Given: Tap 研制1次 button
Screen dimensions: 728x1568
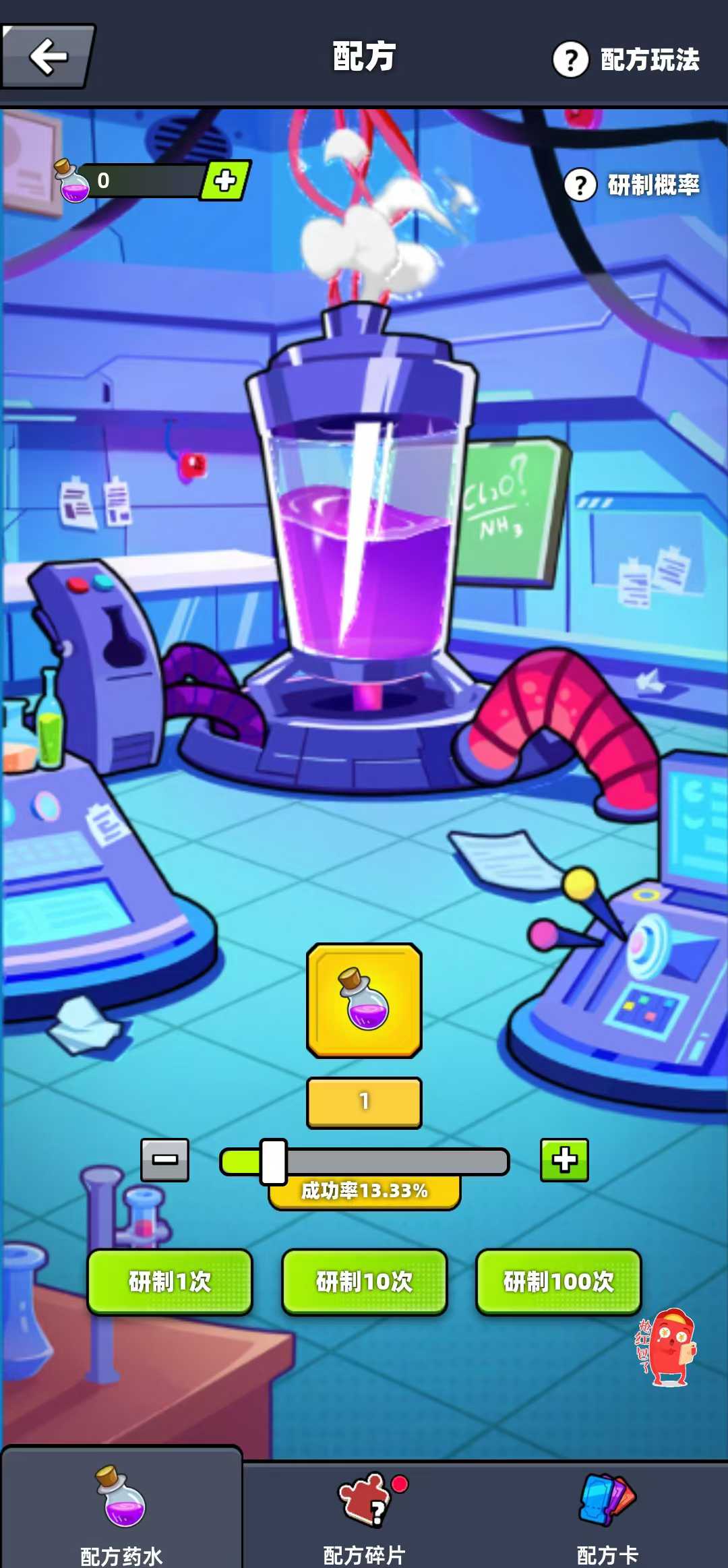Looking at the screenshot, I should click(x=170, y=1281).
